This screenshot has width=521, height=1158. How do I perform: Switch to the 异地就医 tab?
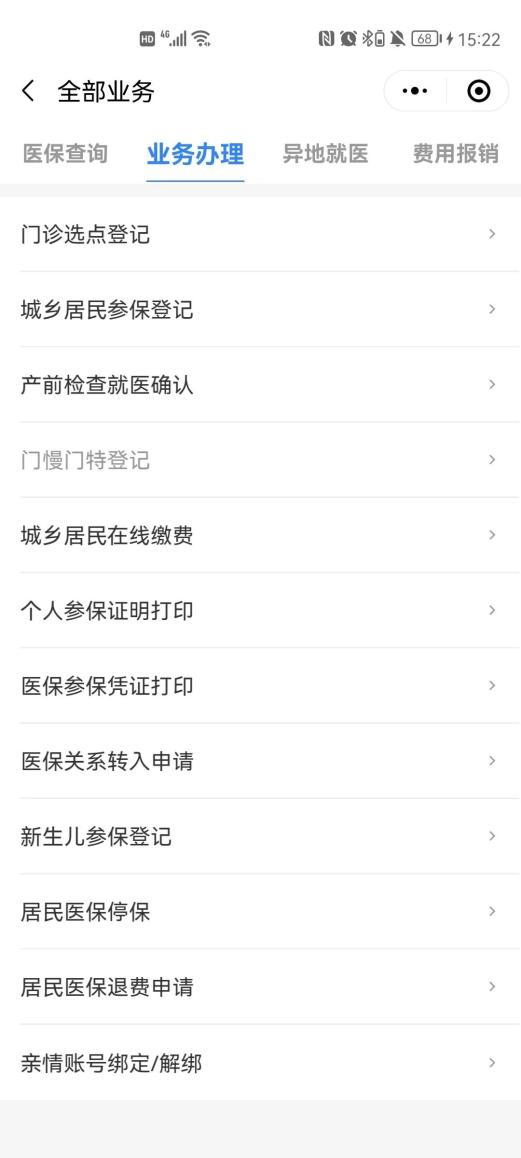point(325,154)
